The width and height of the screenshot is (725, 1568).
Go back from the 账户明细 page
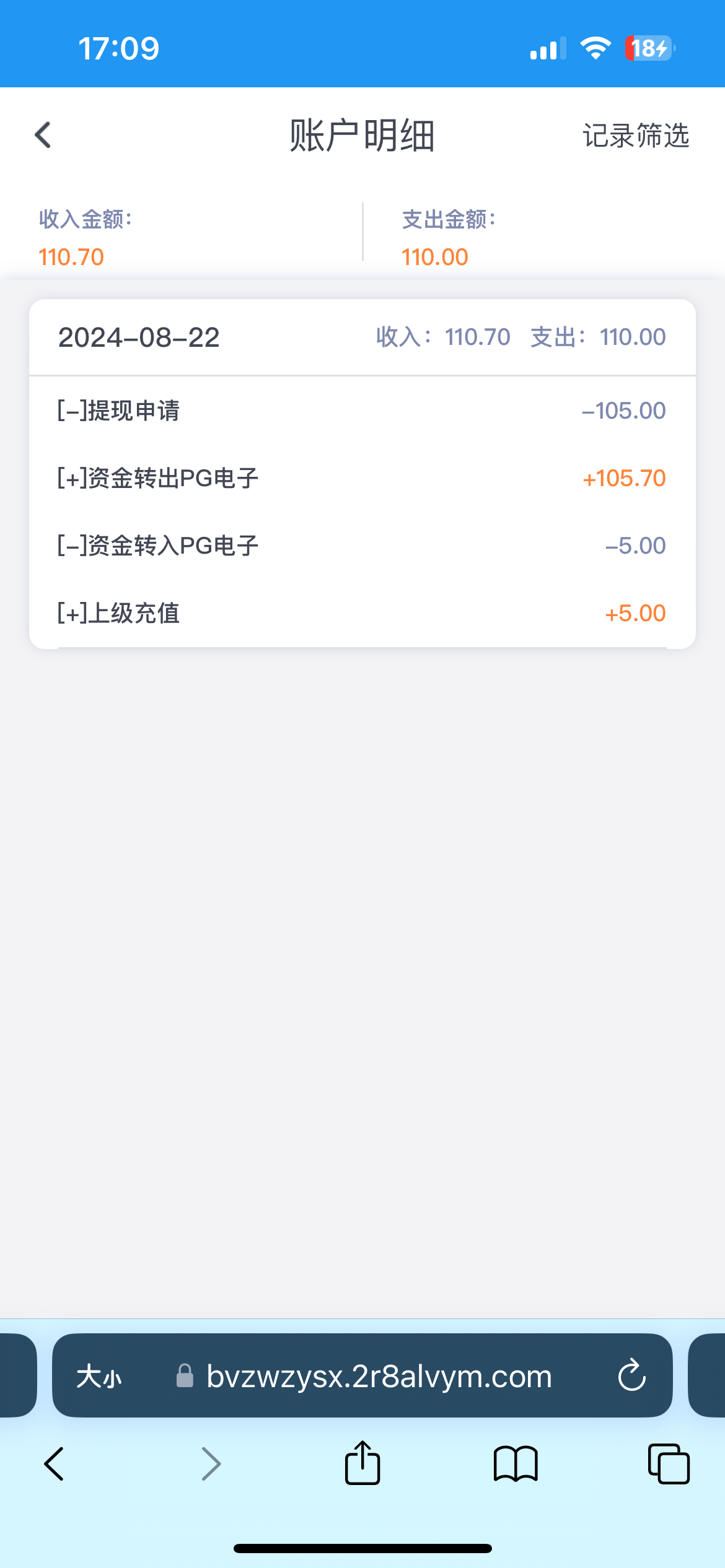43,135
